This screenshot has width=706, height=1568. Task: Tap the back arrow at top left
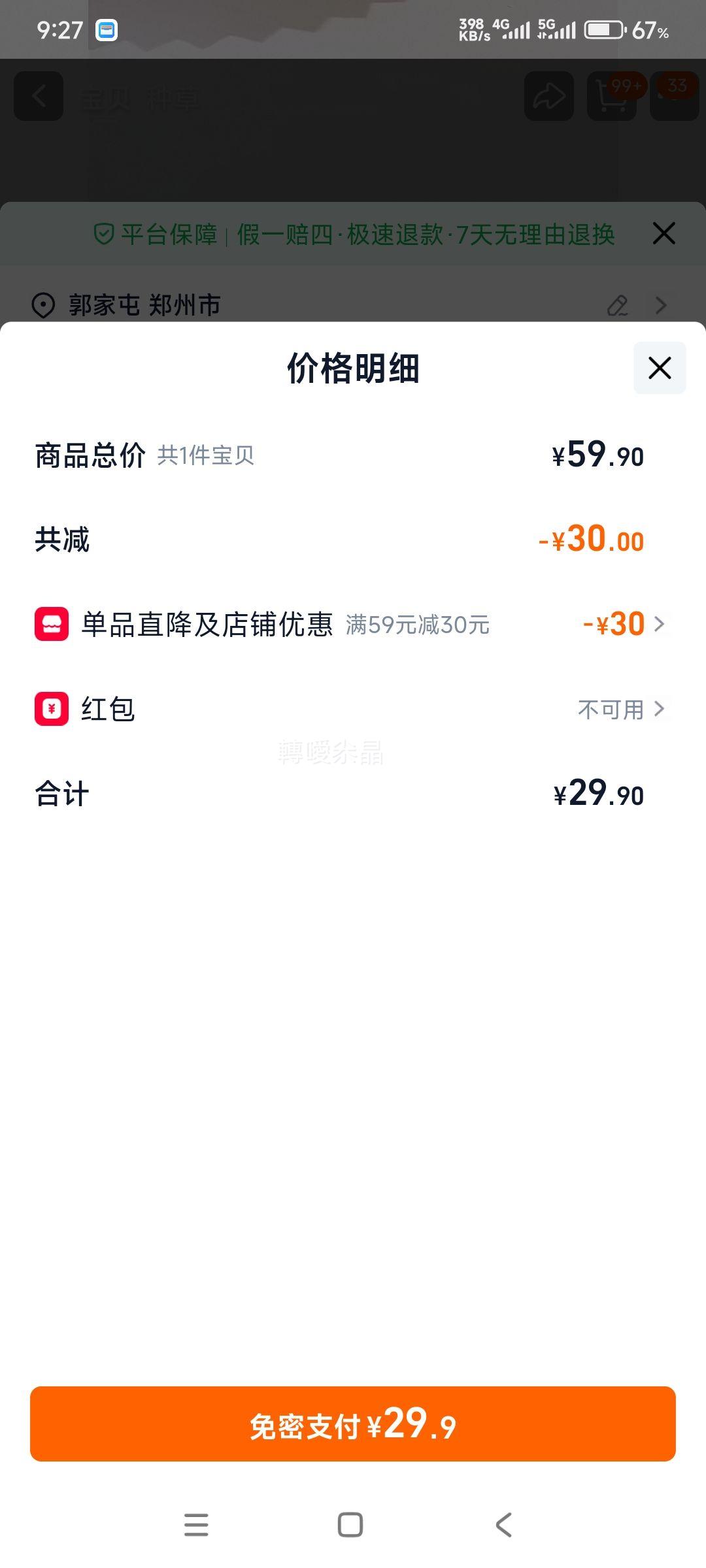(x=38, y=96)
